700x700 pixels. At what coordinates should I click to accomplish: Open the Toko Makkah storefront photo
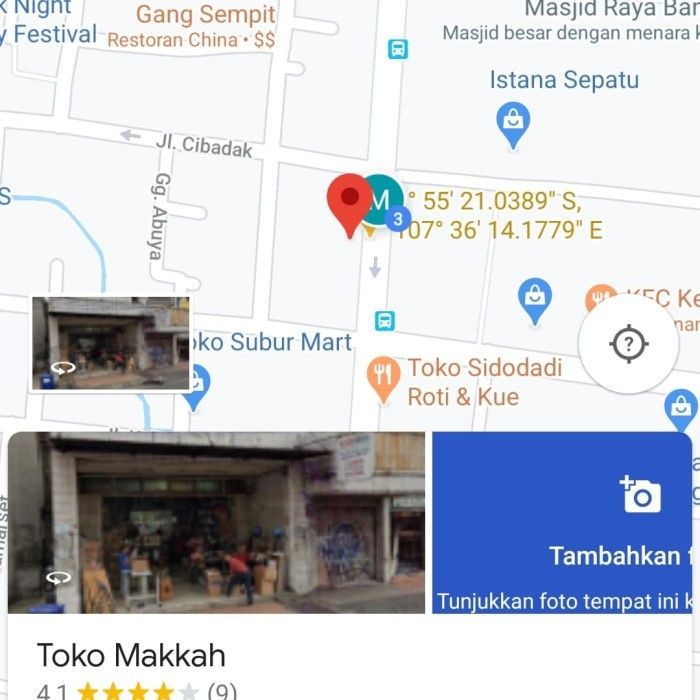point(217,522)
